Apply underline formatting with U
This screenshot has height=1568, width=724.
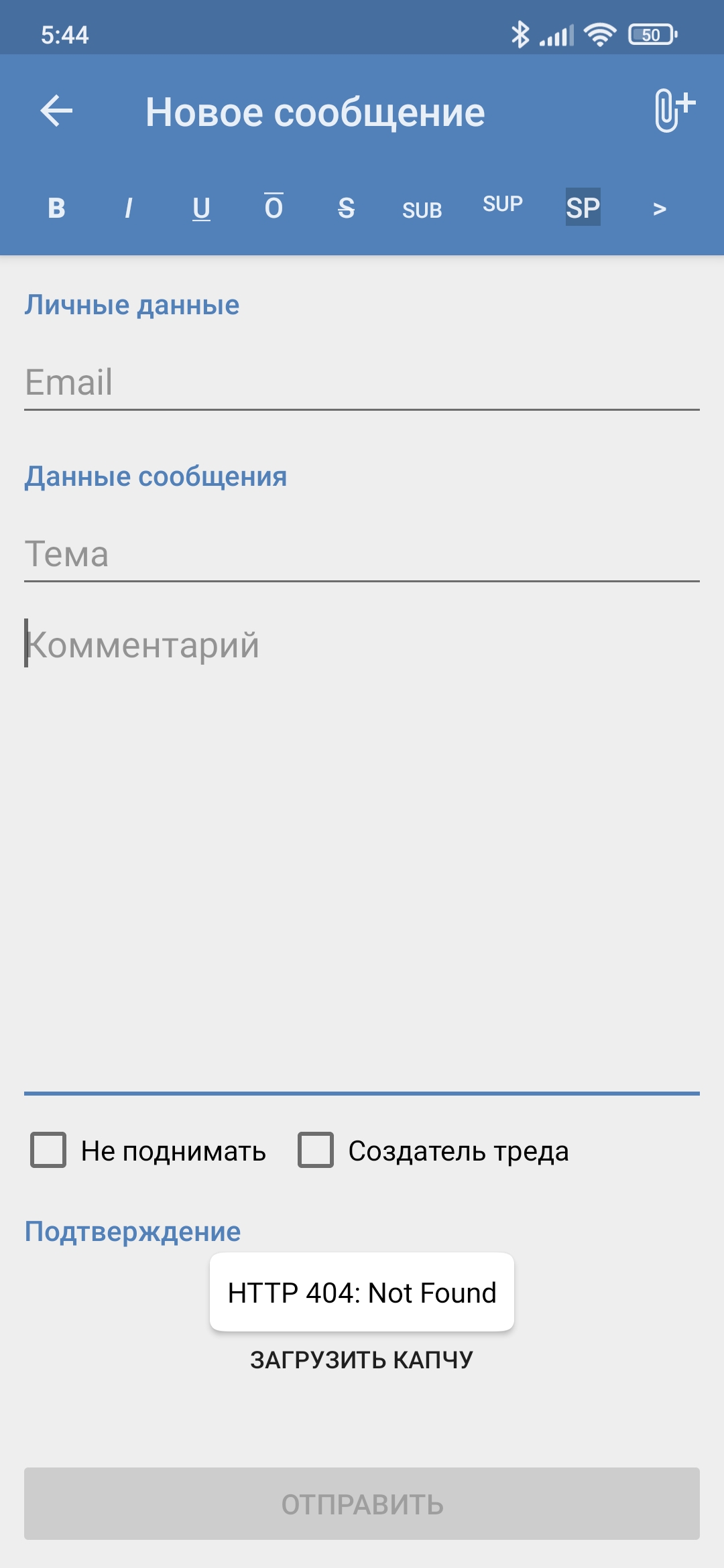tap(201, 208)
